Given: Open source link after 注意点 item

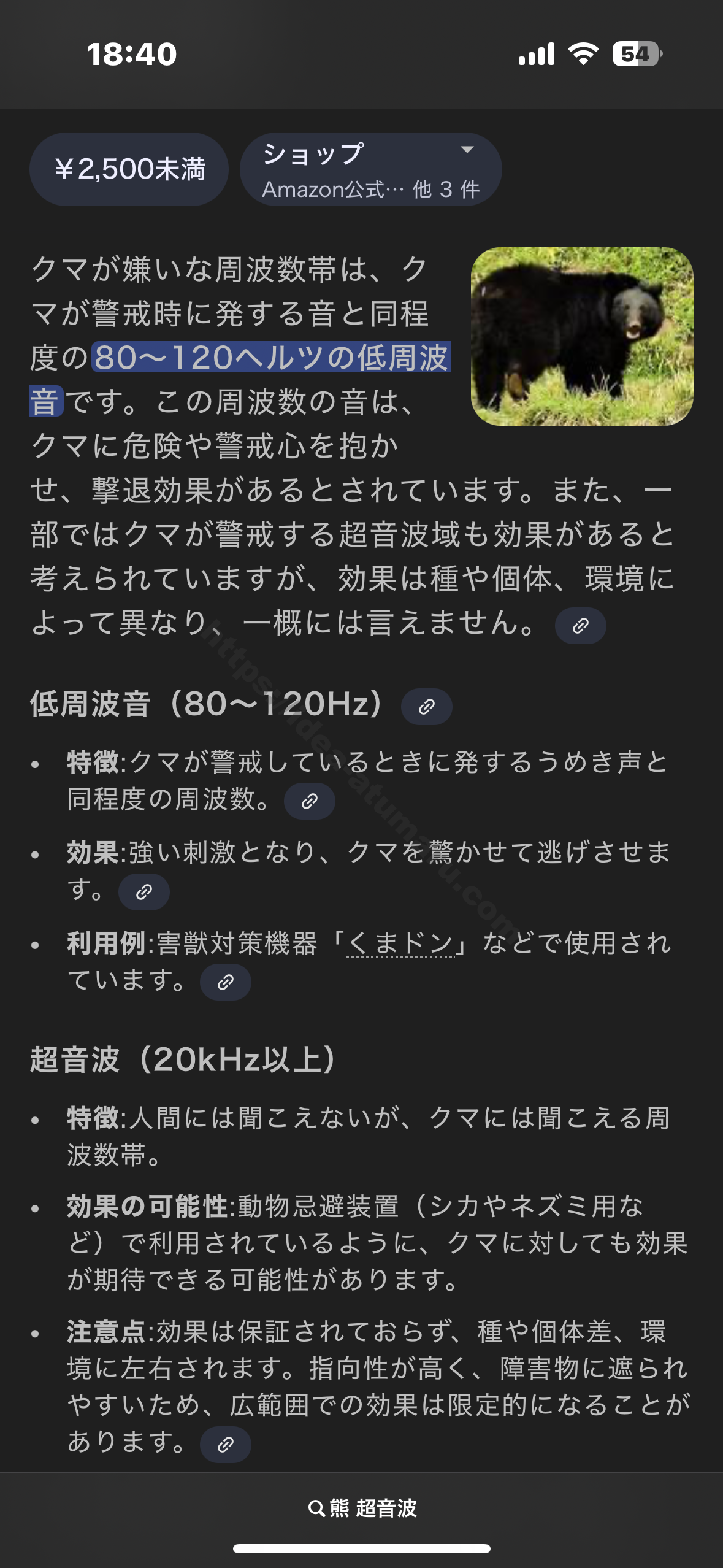Looking at the screenshot, I should tap(225, 1445).
